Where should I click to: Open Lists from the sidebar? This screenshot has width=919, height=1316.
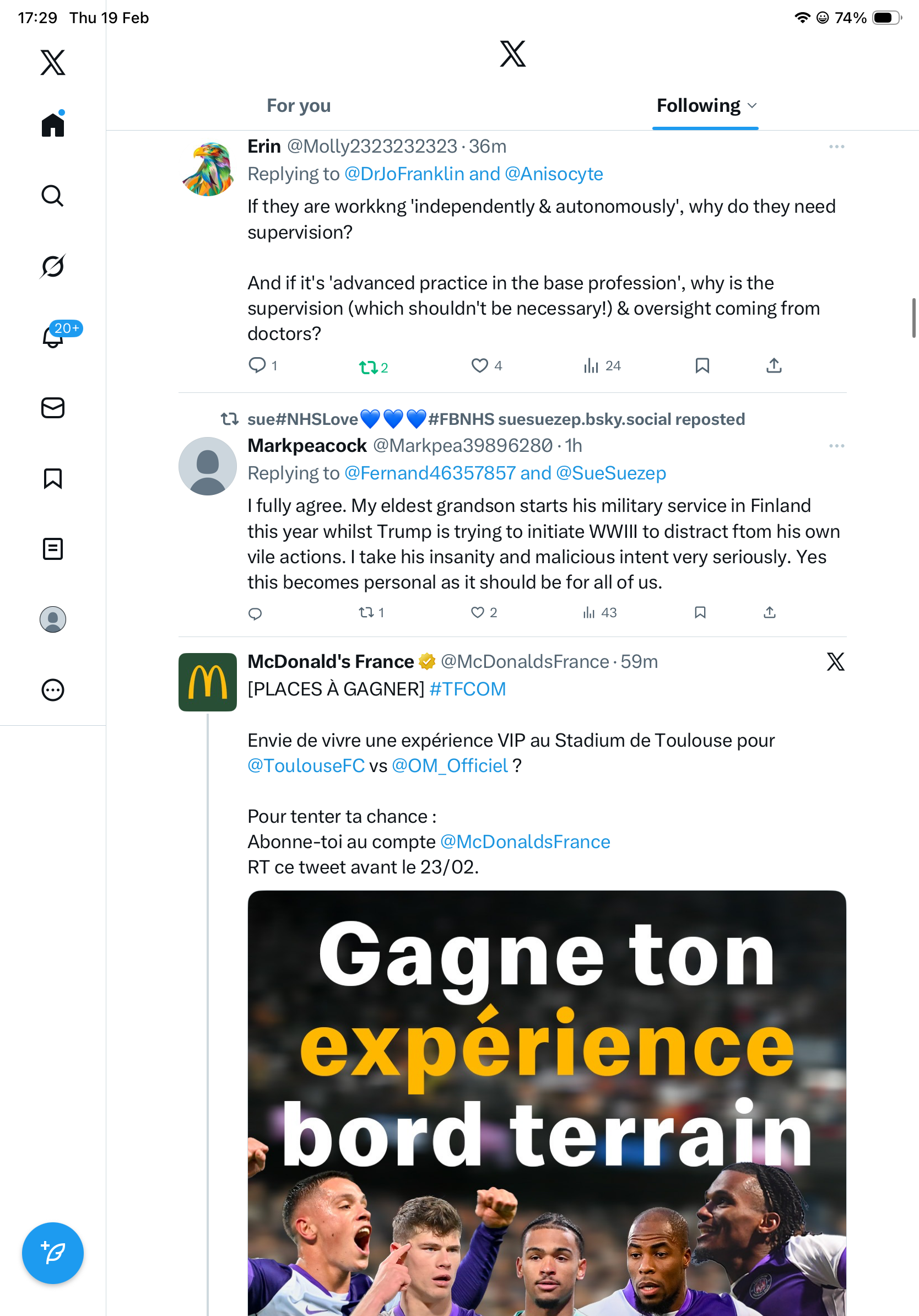53,549
